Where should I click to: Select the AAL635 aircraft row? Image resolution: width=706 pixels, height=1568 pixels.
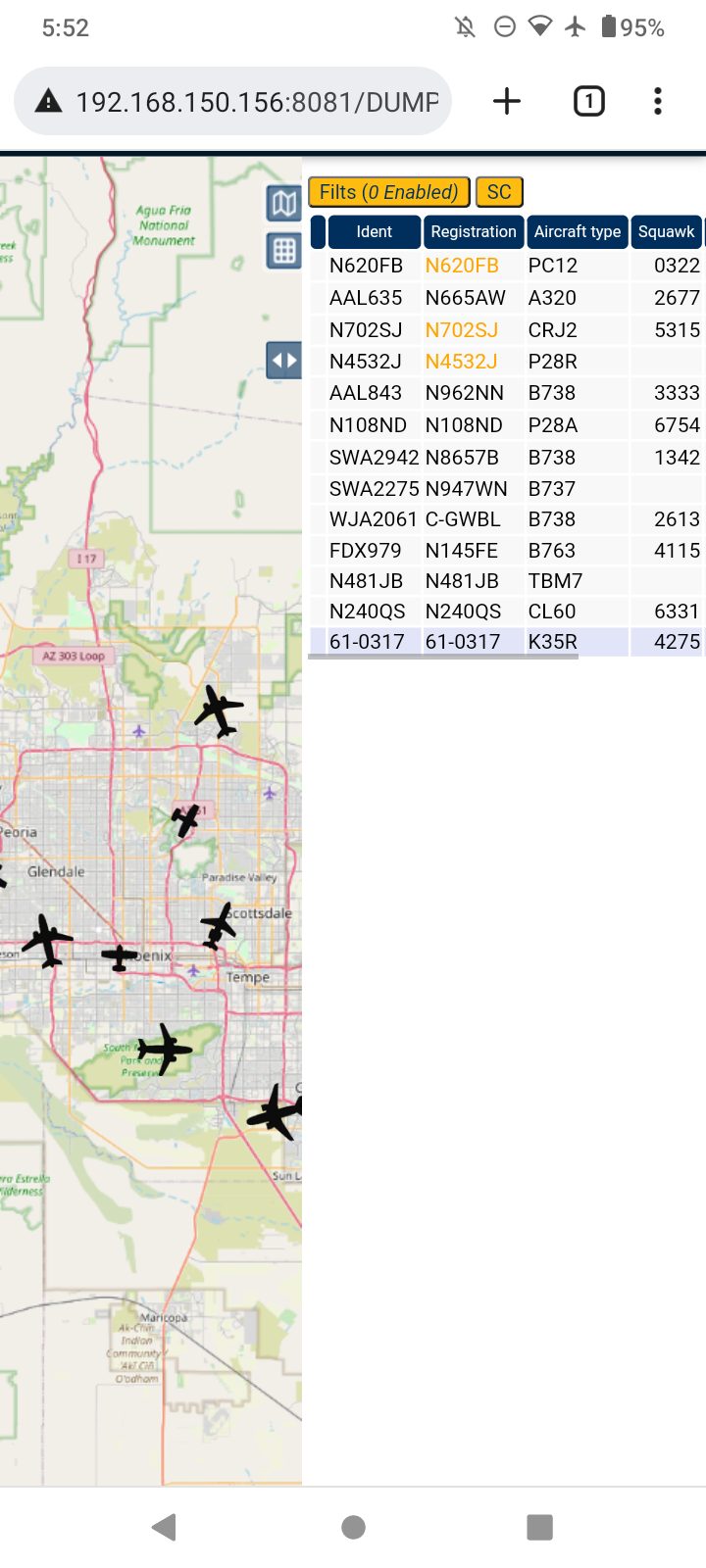[507, 298]
